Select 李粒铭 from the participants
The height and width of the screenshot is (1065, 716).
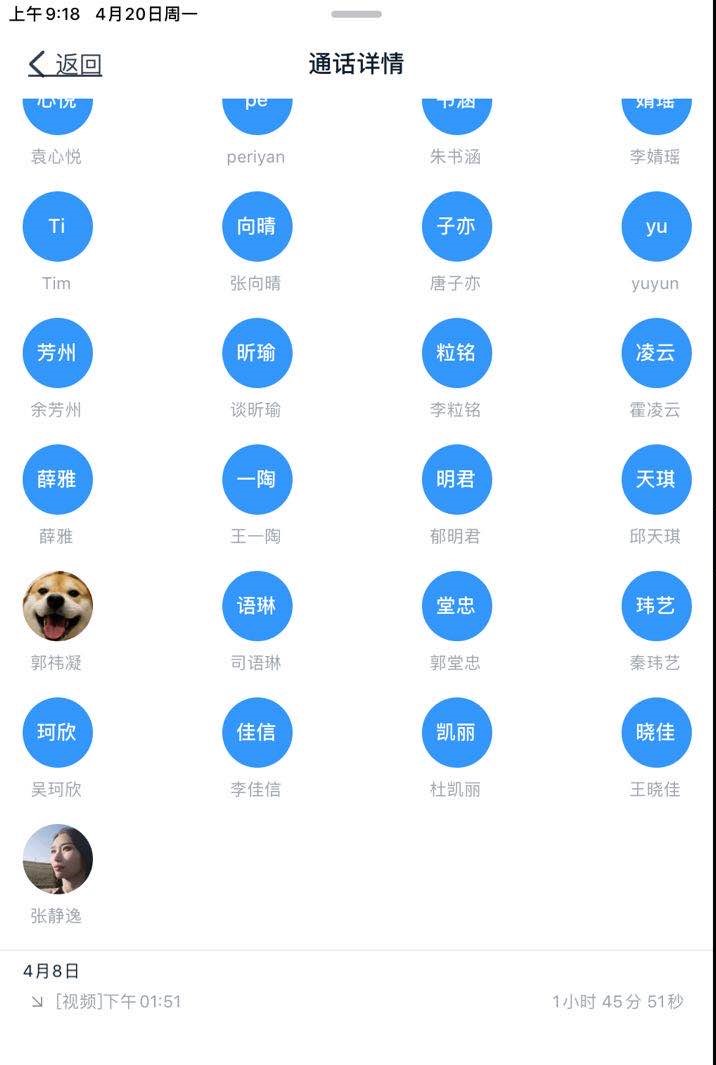point(456,353)
